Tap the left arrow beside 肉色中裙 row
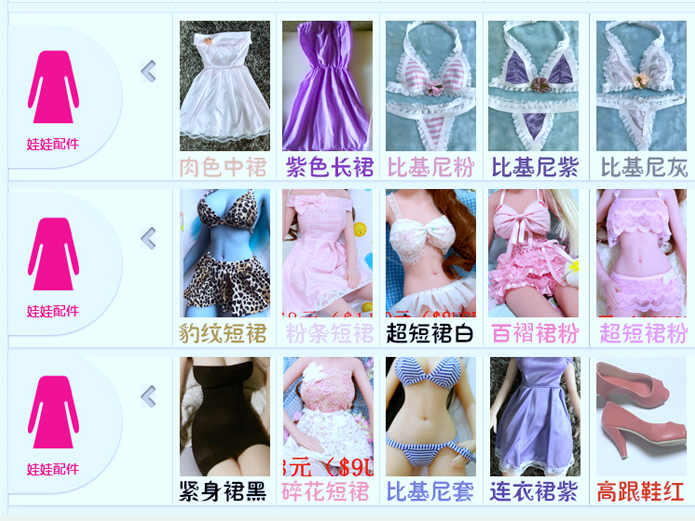 coord(149,70)
